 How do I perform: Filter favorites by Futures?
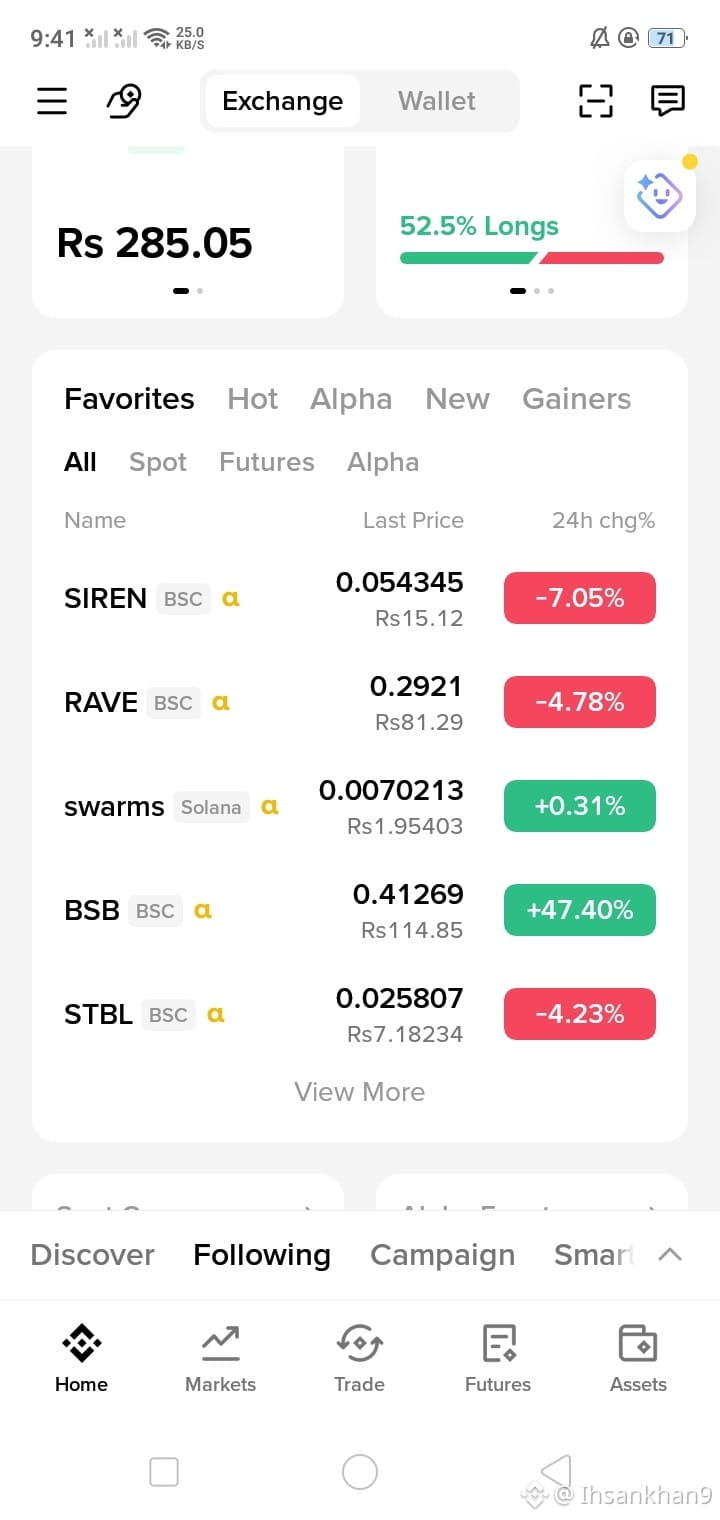tap(267, 462)
